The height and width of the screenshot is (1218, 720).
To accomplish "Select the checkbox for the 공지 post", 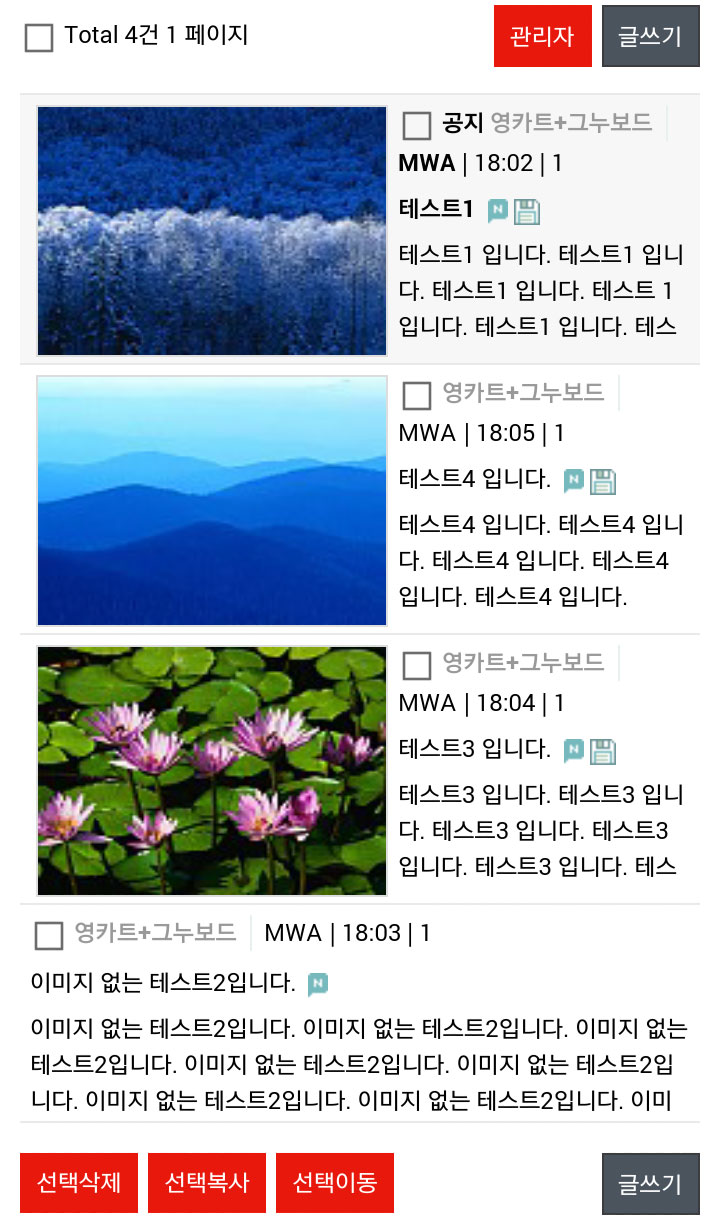I will pos(416,126).
